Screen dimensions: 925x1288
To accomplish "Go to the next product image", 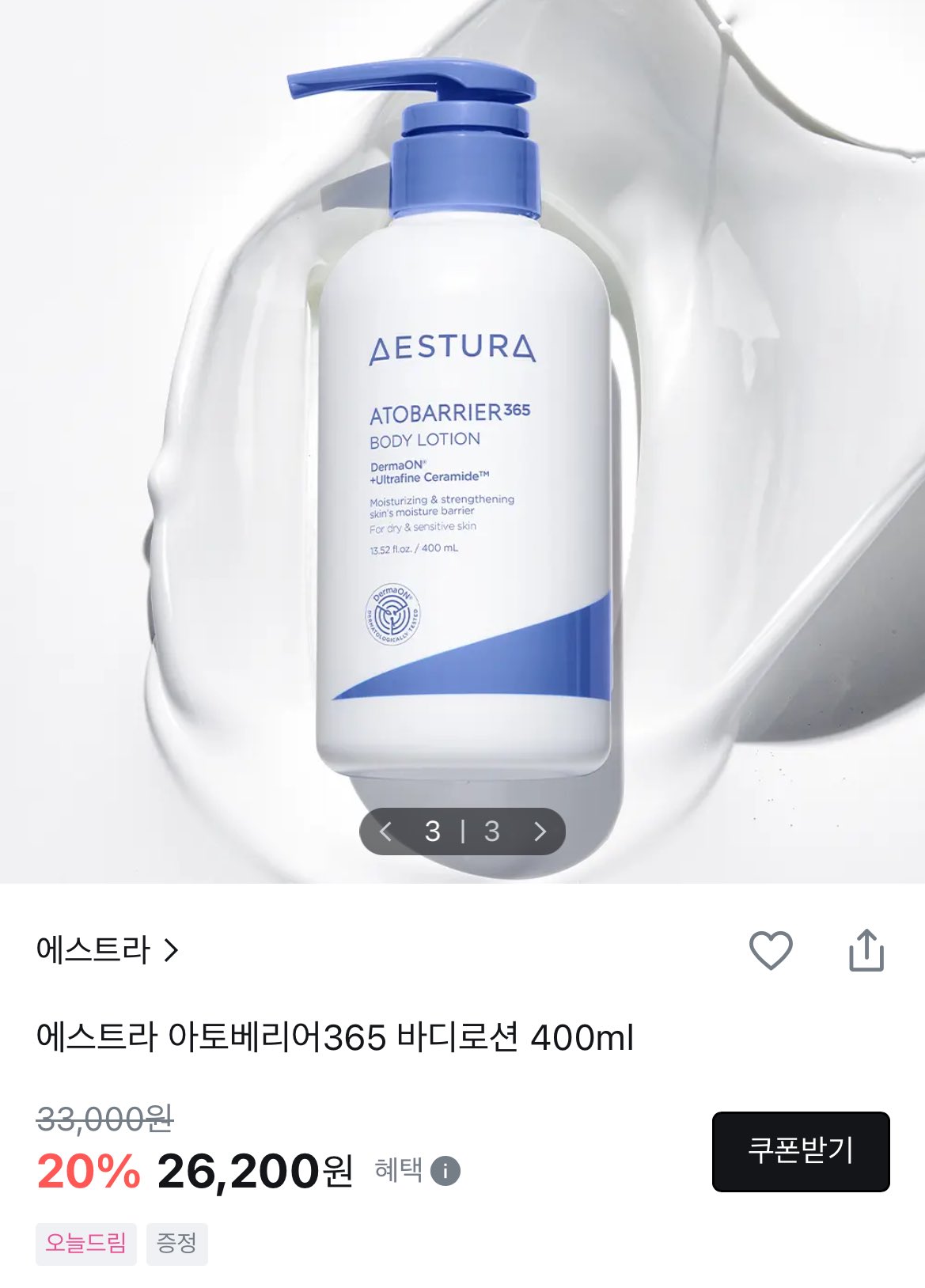I will point(540,832).
